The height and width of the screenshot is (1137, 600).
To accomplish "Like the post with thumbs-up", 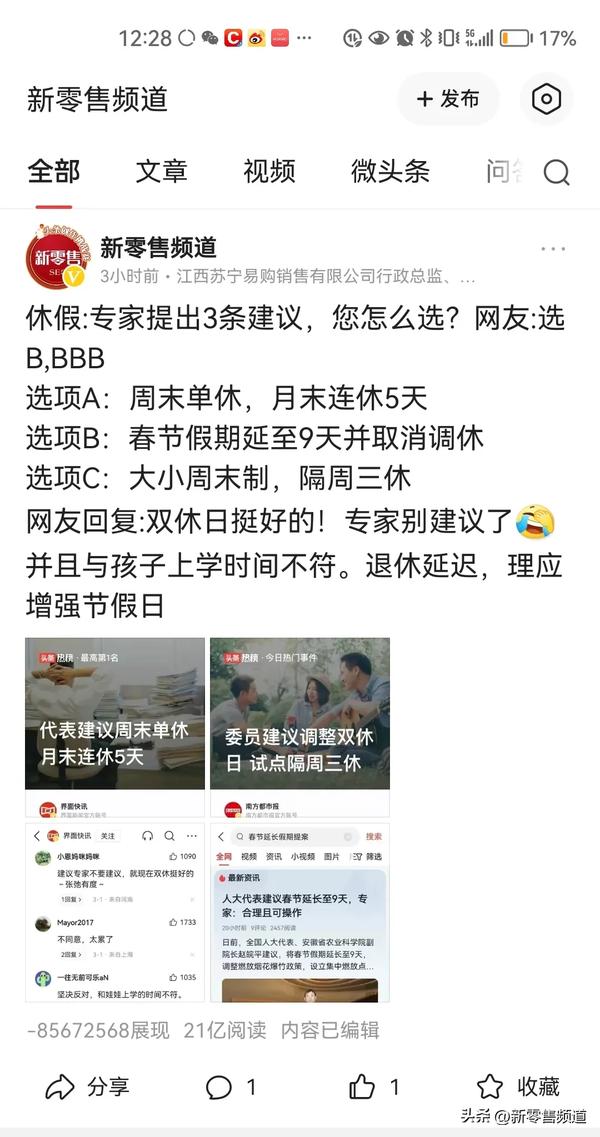I will click(x=374, y=1086).
